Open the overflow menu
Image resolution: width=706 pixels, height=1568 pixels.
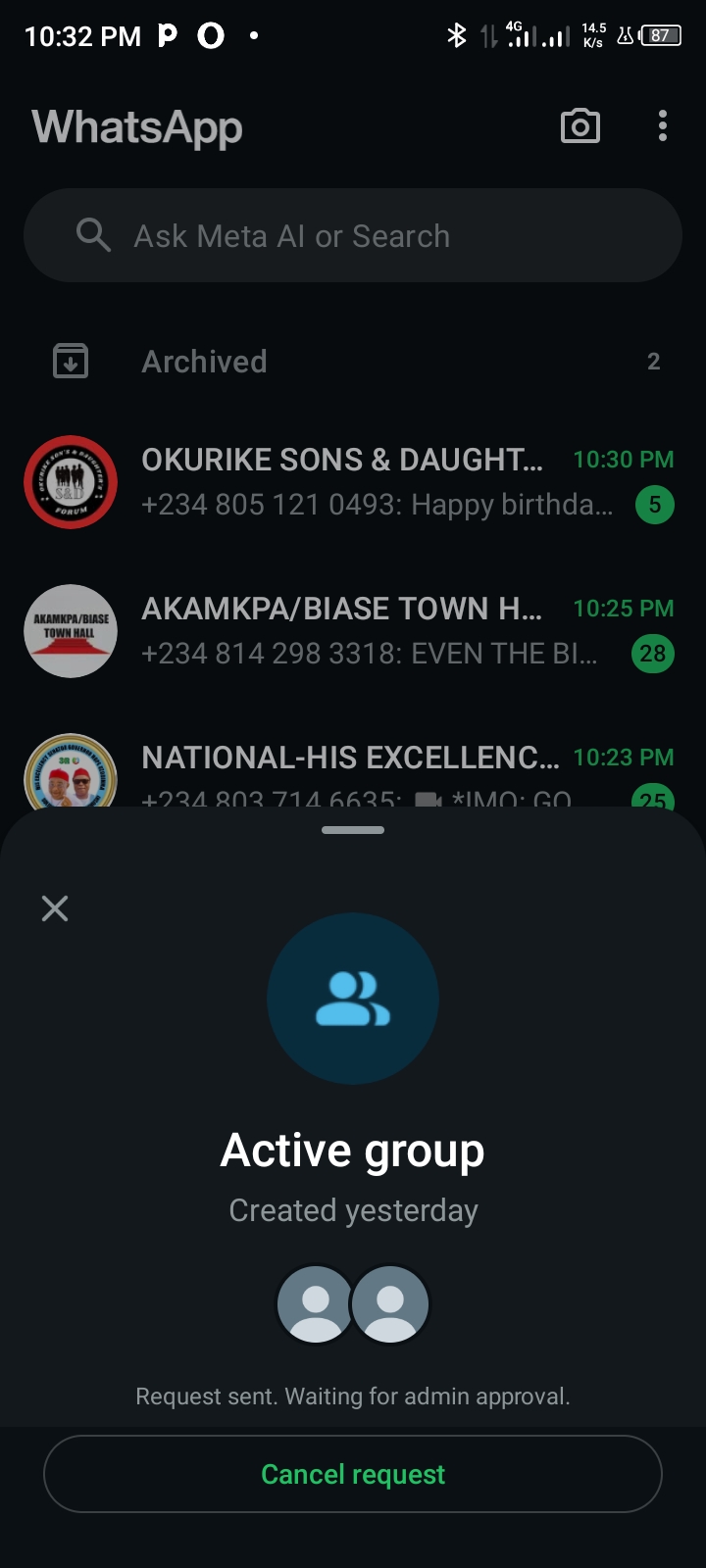(663, 126)
